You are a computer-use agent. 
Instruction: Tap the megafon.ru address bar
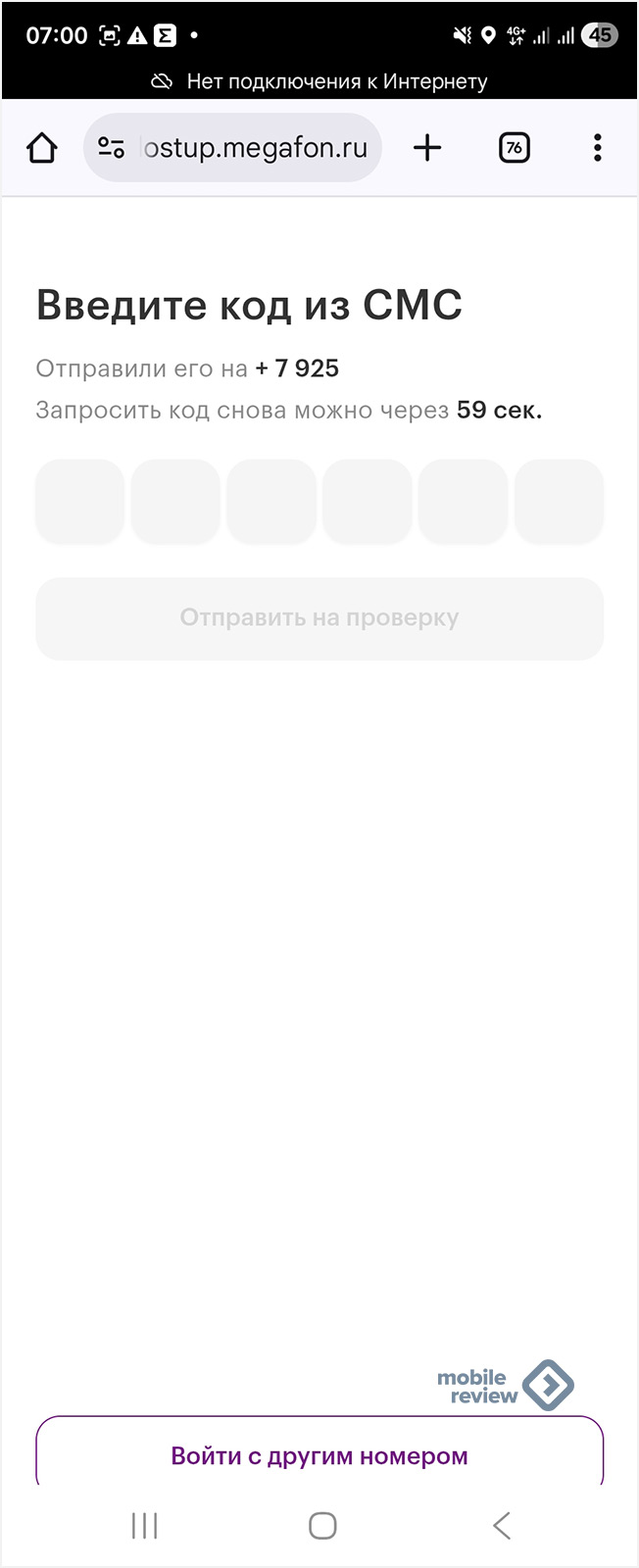[x=257, y=149]
